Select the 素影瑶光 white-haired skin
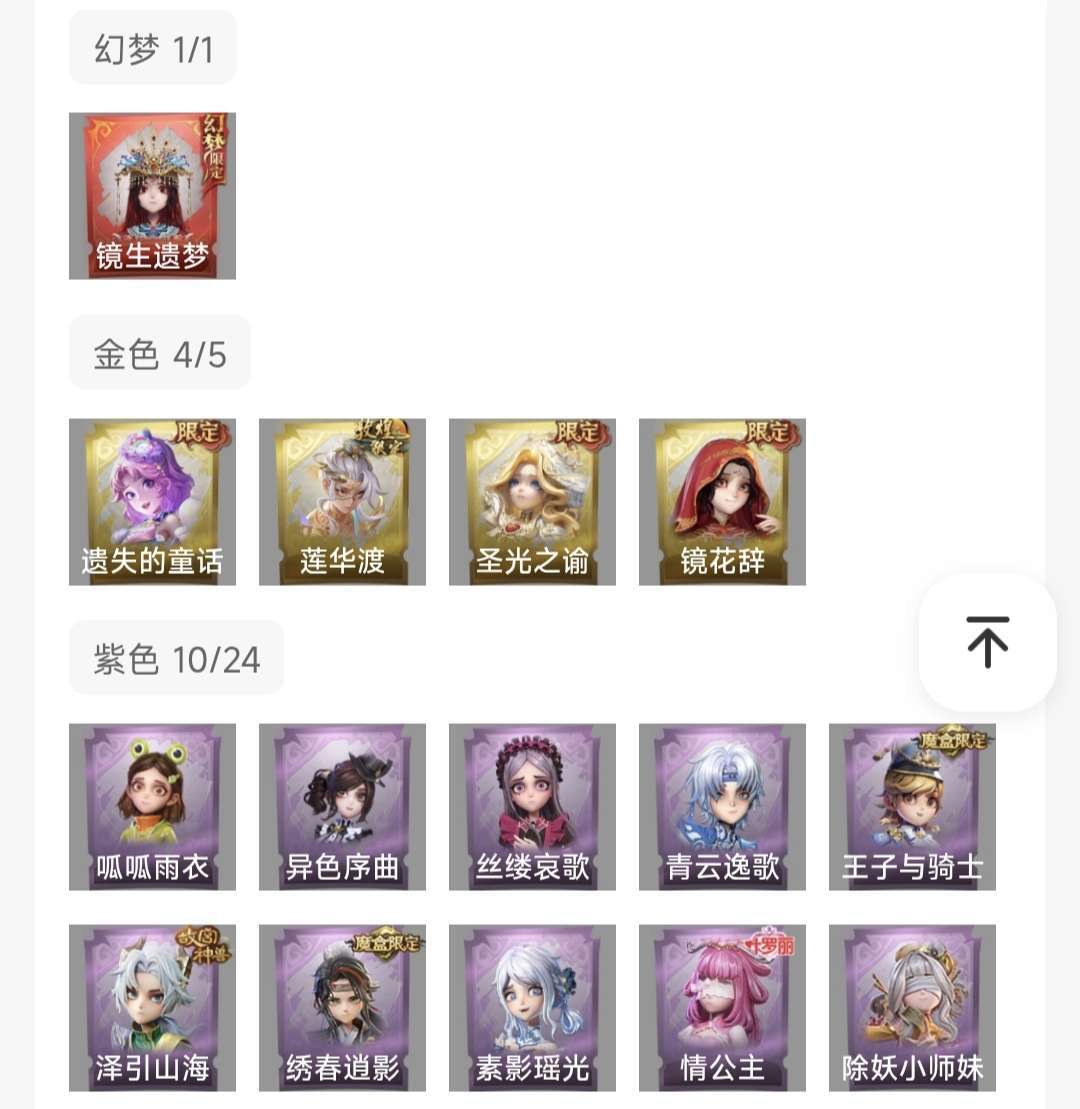This screenshot has width=1080, height=1109. (532, 1007)
